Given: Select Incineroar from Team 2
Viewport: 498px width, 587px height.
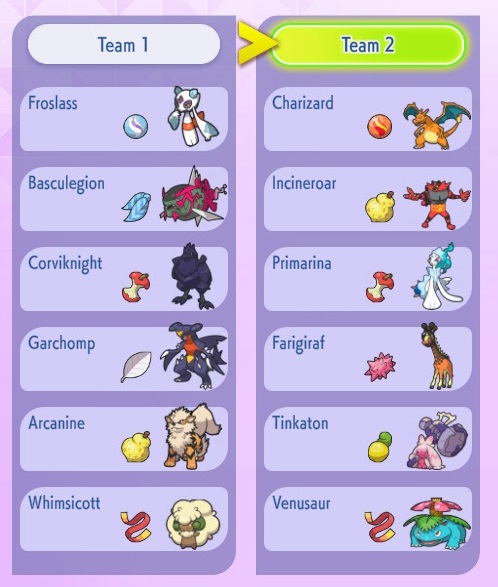Looking at the screenshot, I should [368, 199].
